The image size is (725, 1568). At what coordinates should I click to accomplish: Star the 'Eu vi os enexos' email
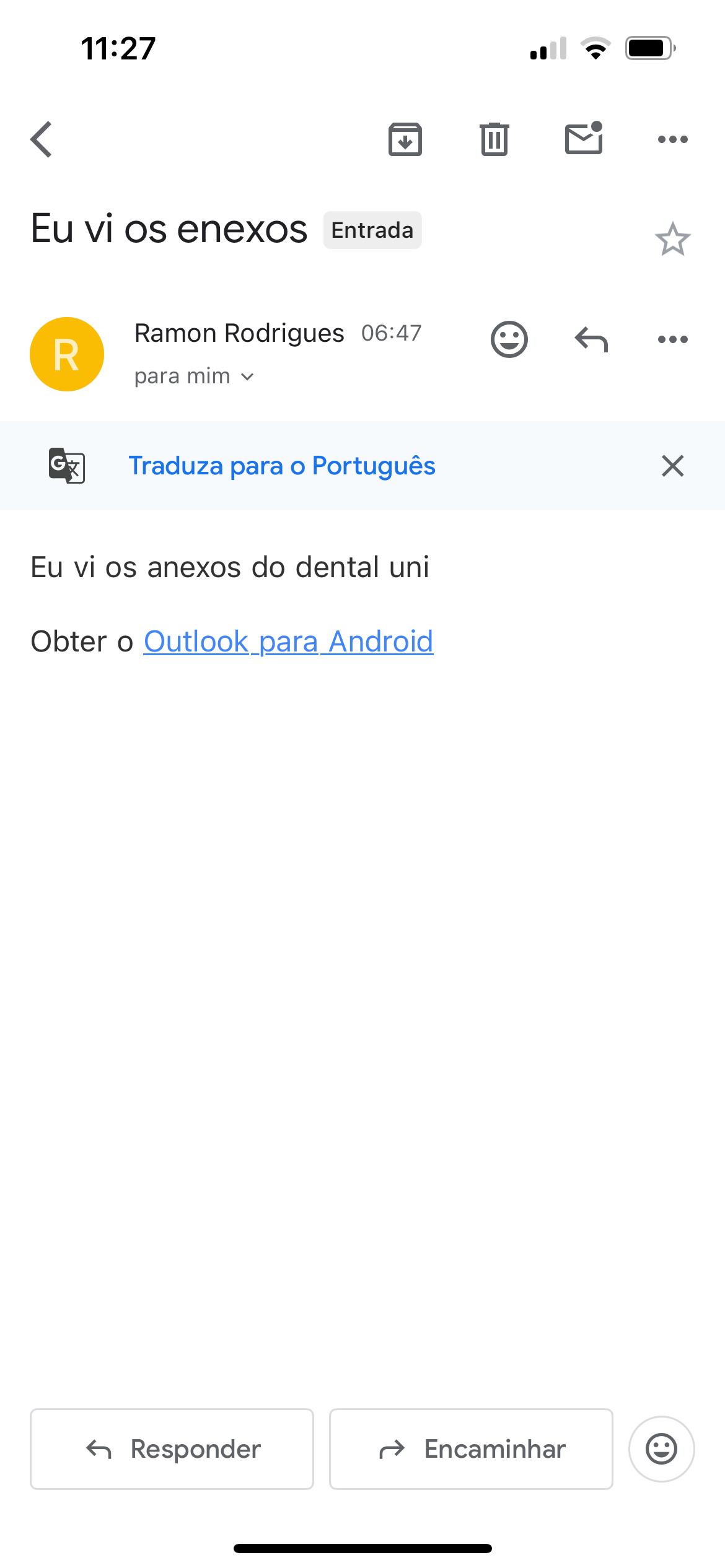click(672, 239)
